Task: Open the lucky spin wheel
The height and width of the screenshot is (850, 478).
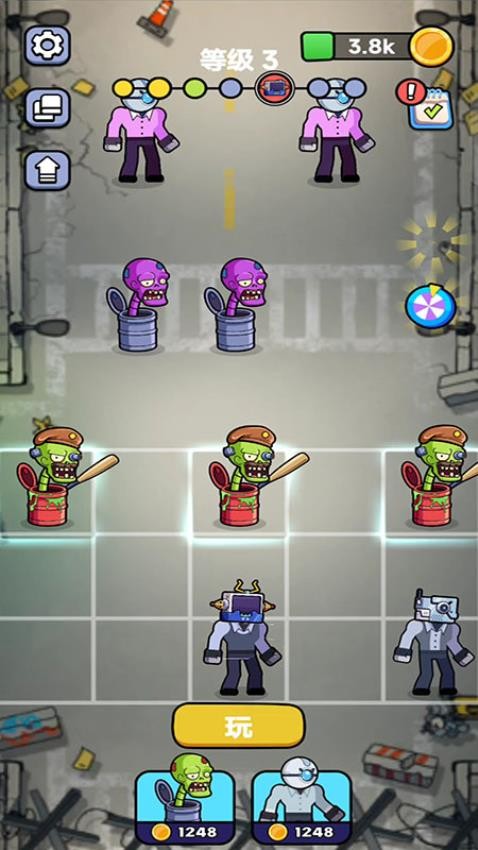Action: pyautogui.click(x=431, y=306)
